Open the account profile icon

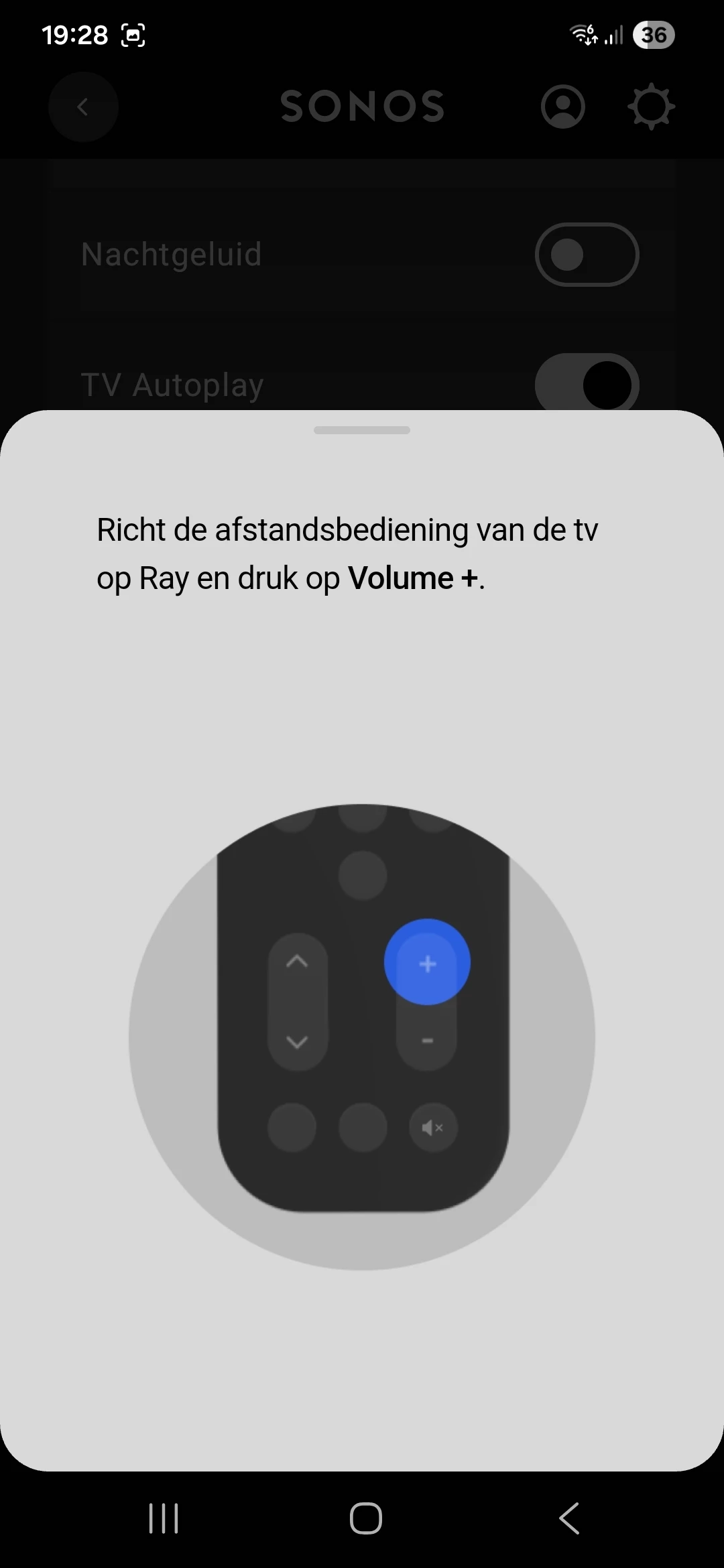(562, 107)
